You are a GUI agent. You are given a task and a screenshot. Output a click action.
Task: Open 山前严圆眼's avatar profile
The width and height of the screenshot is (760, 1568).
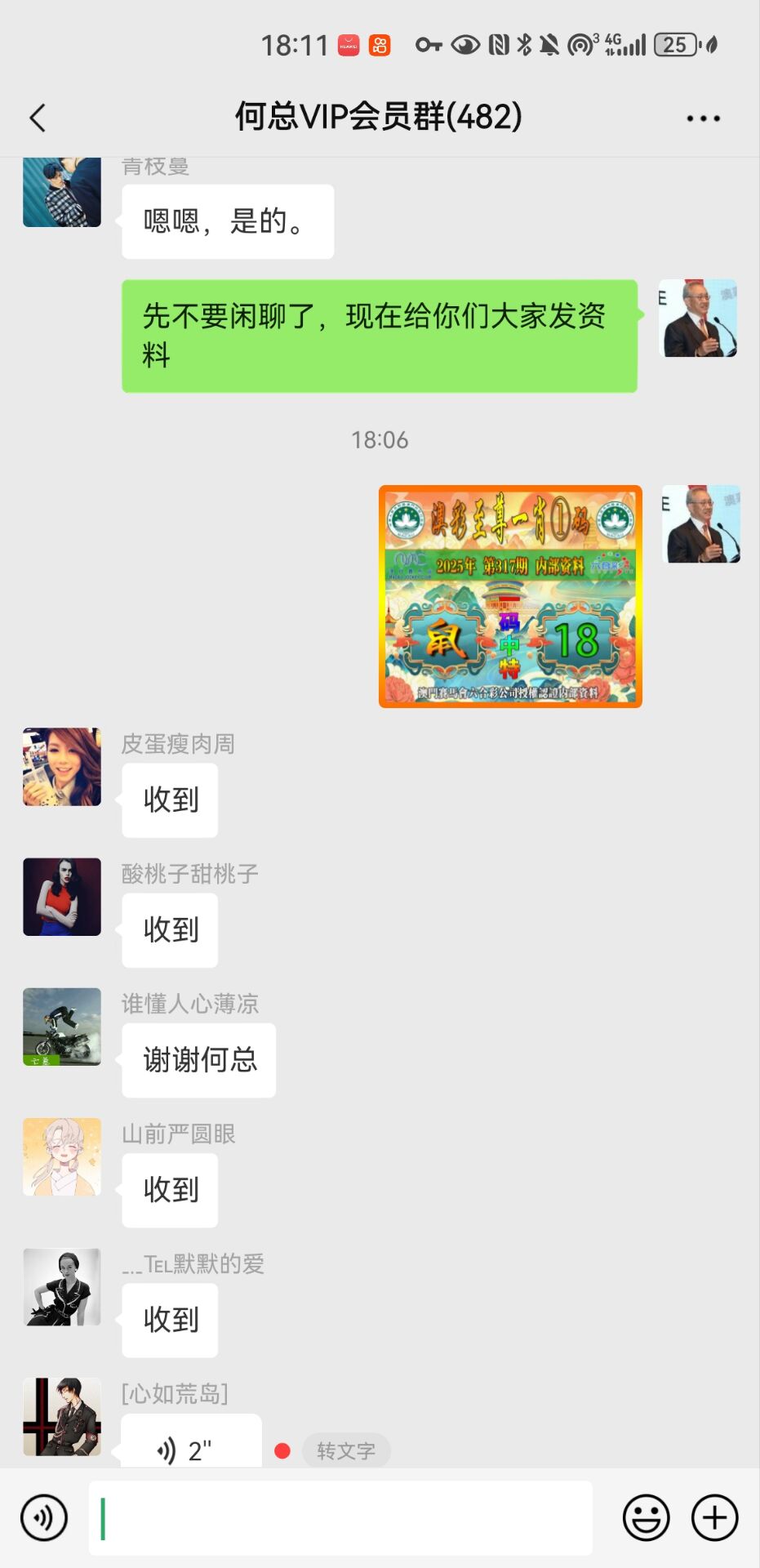click(x=62, y=1156)
